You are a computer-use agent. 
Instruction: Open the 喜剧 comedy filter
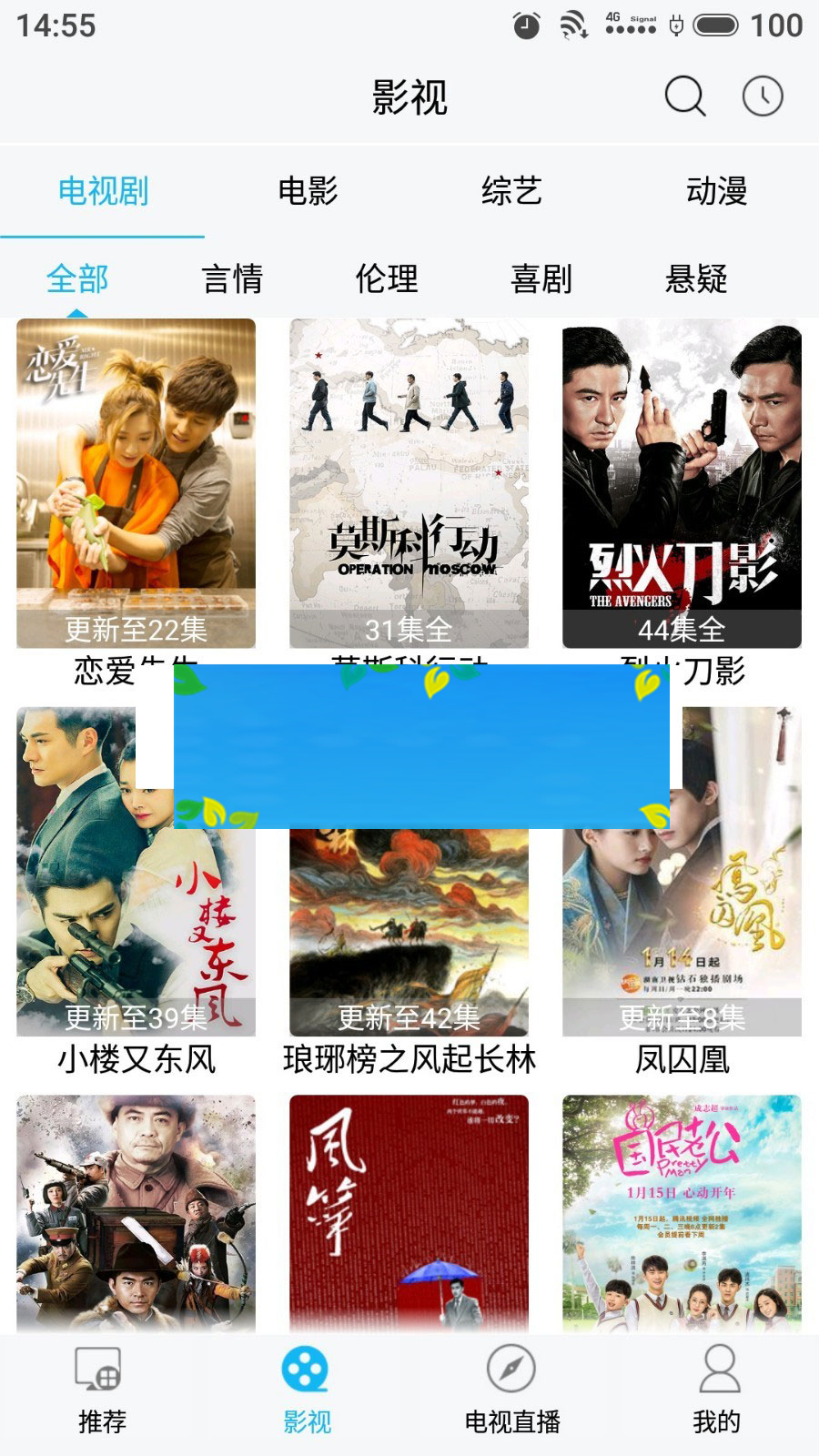pos(539,279)
